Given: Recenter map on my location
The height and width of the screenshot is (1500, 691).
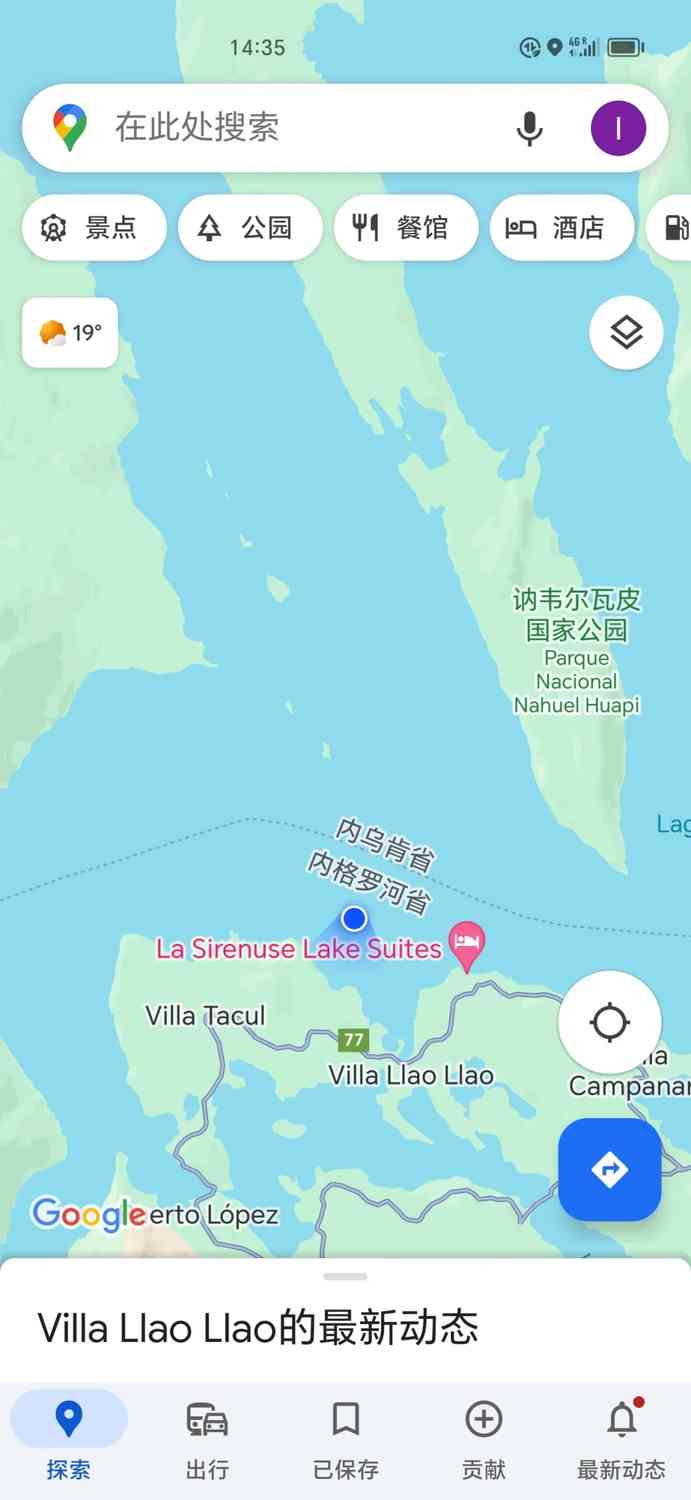Looking at the screenshot, I should tap(609, 1022).
